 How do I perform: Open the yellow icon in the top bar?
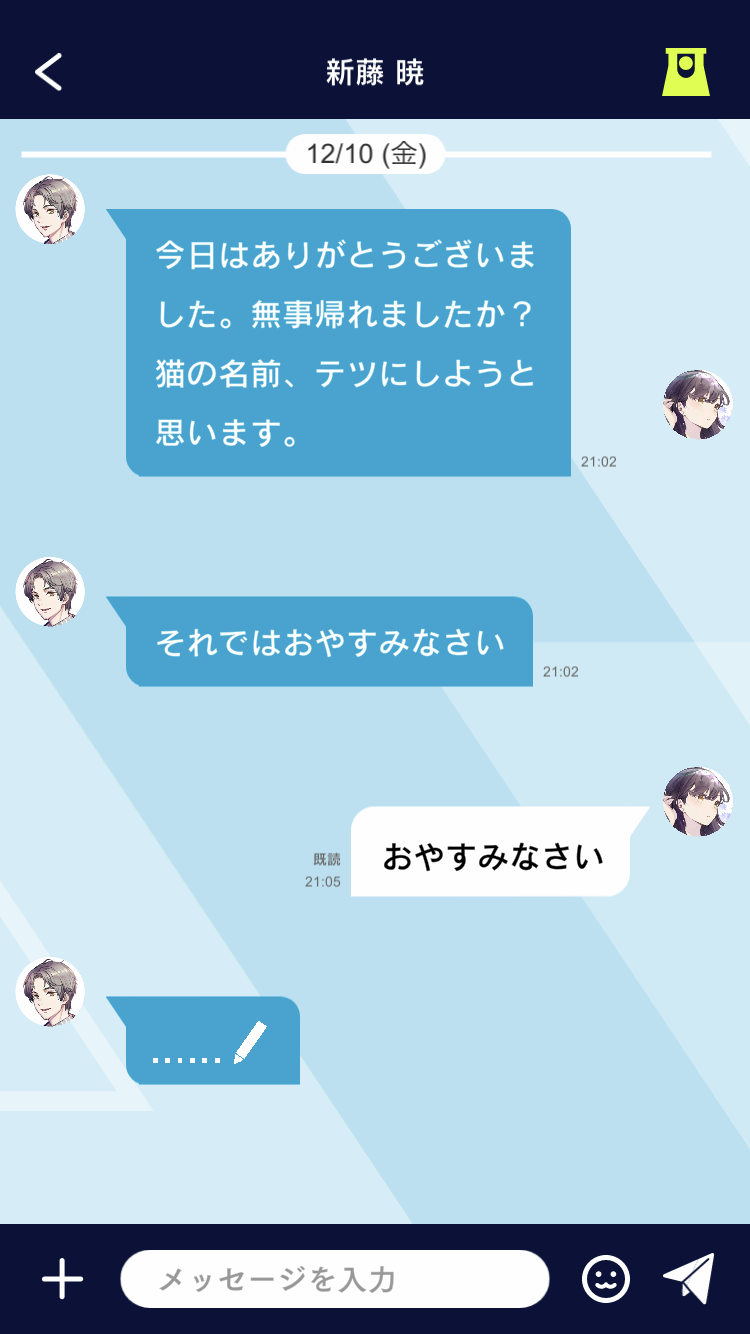(685, 72)
